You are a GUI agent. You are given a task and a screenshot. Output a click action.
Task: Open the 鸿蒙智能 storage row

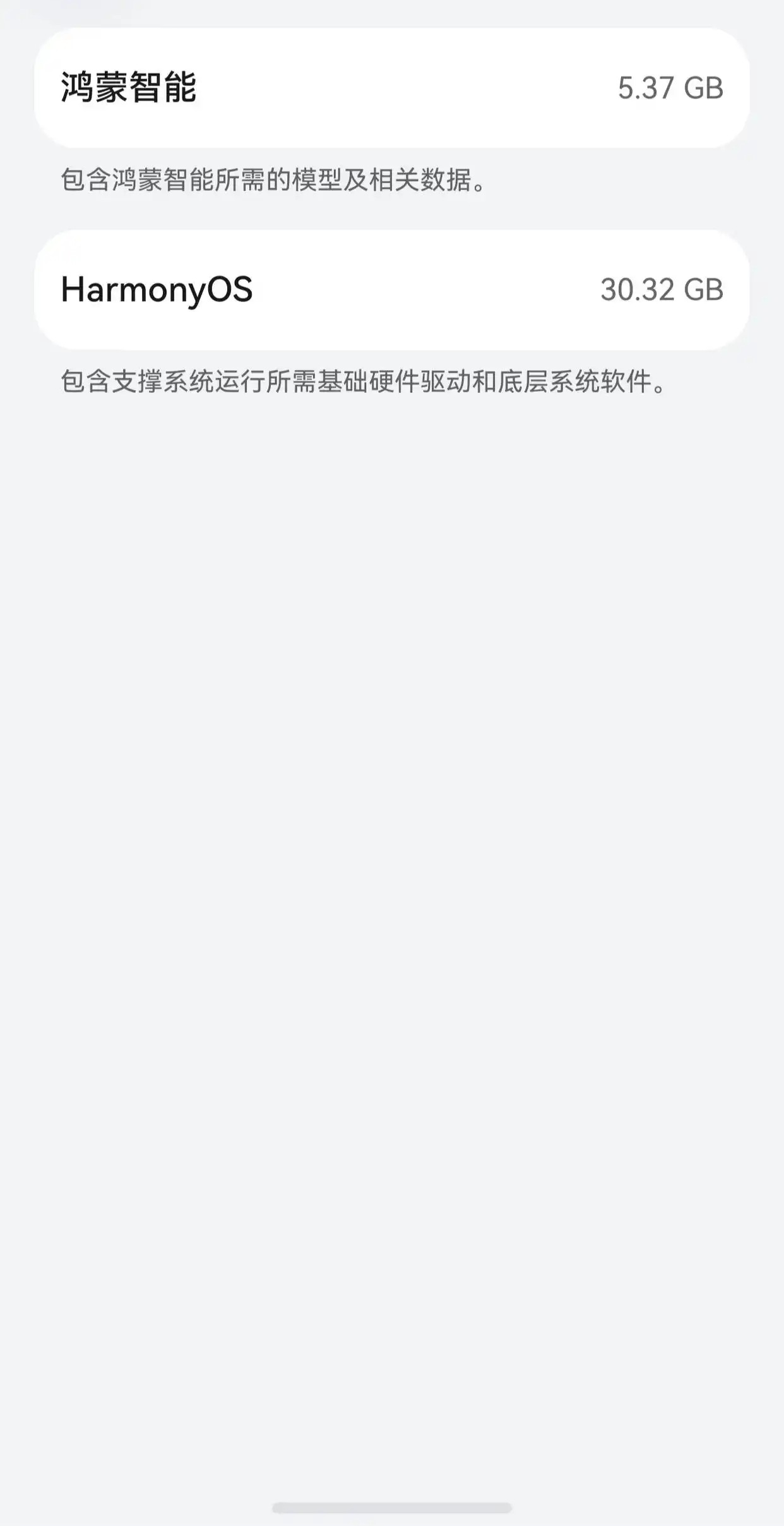pyautogui.click(x=391, y=88)
